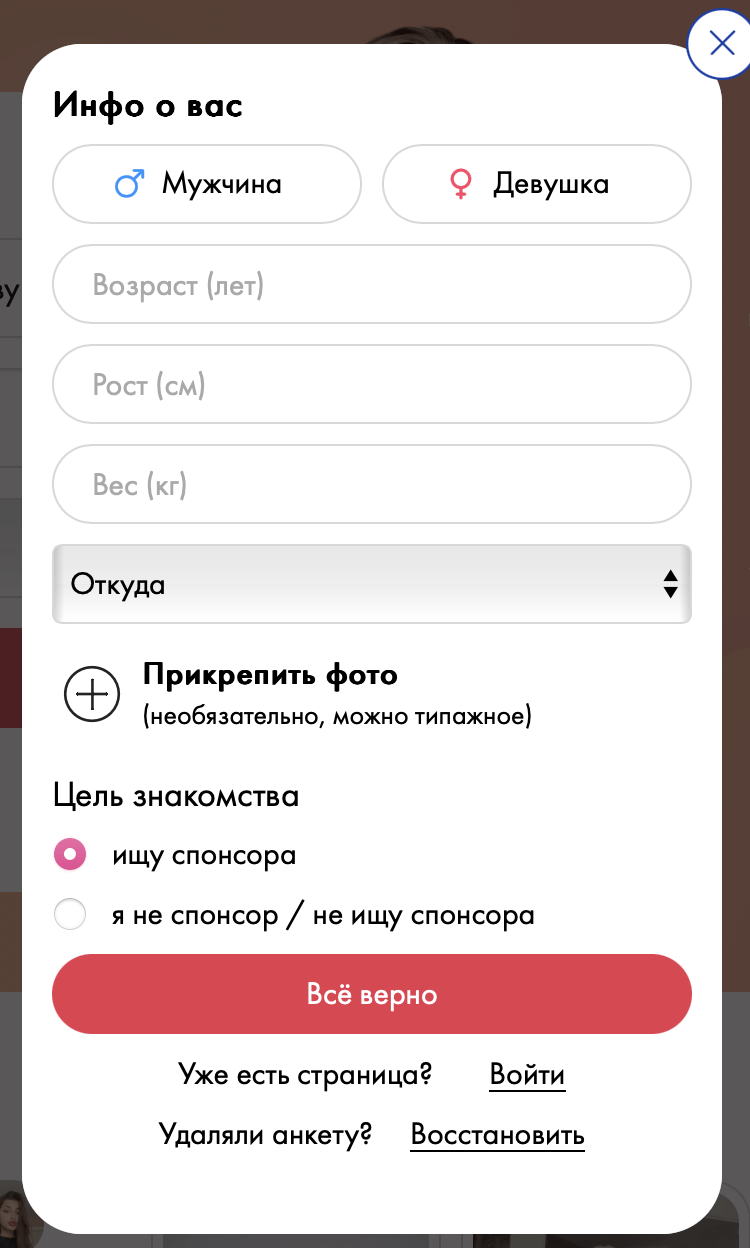
Task: Enter weight in Вес (кг) field
Action: click(372, 485)
